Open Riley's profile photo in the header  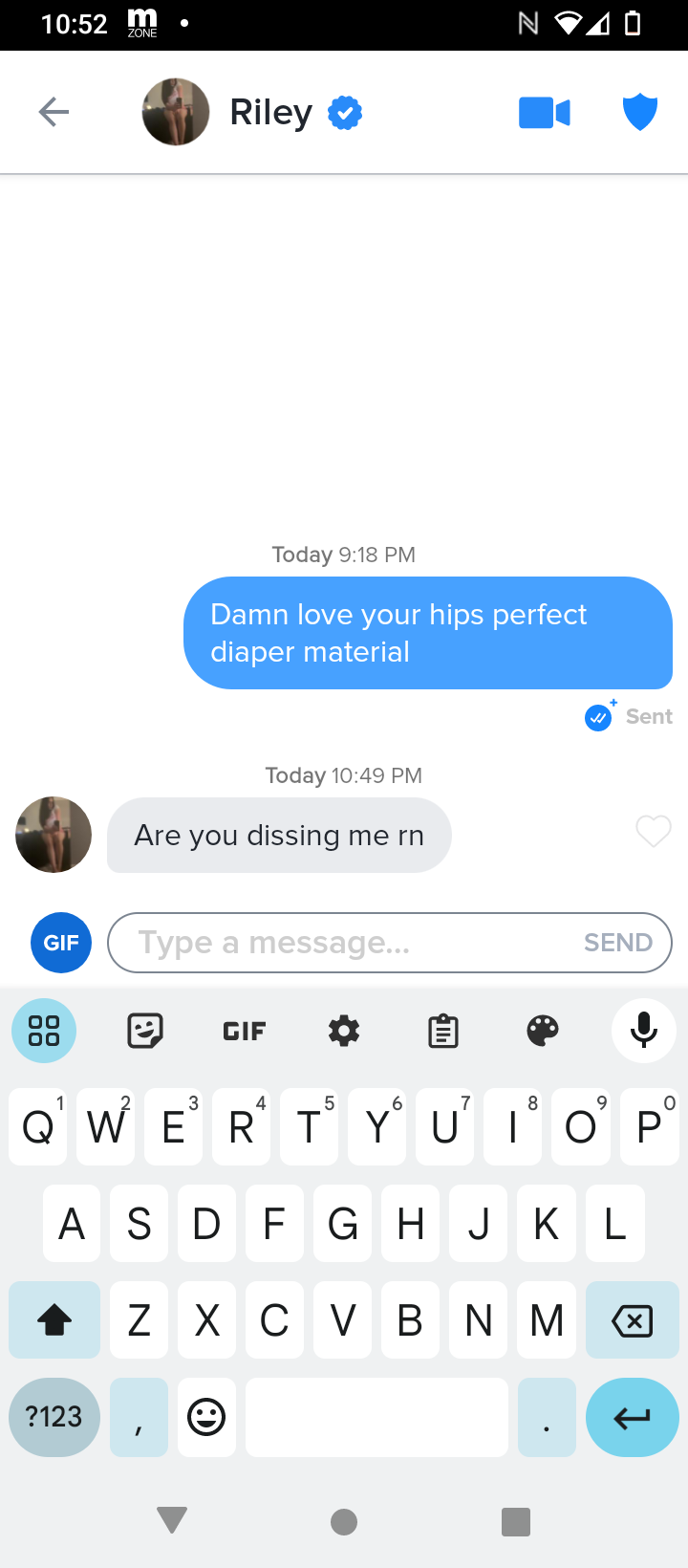tap(176, 113)
